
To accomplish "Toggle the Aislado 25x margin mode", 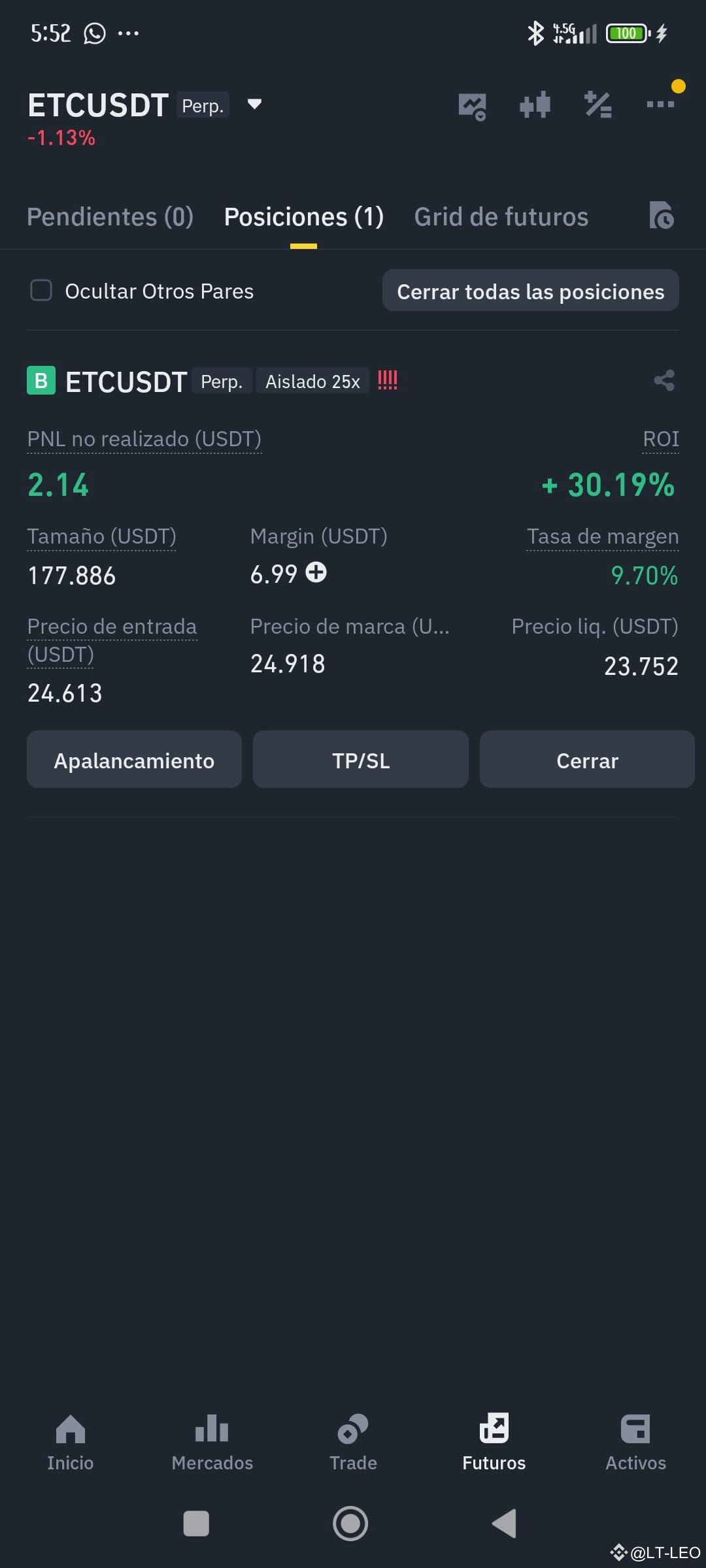I will coord(312,381).
